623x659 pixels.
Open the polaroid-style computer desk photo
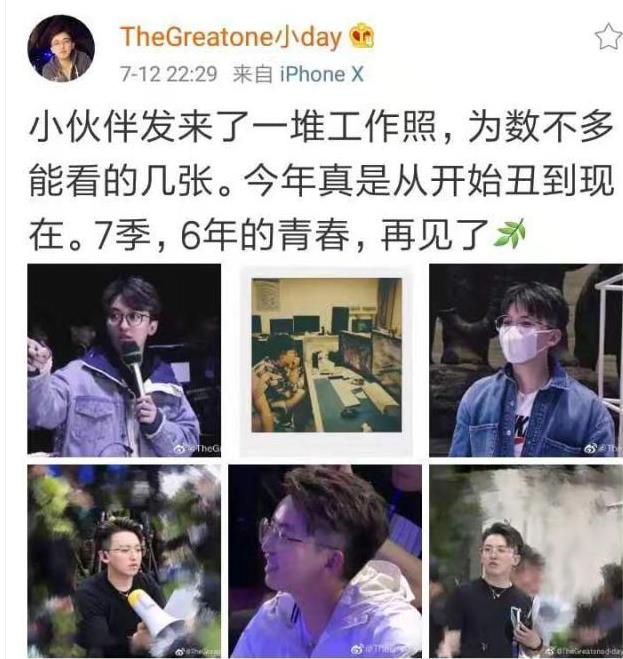(x=325, y=360)
